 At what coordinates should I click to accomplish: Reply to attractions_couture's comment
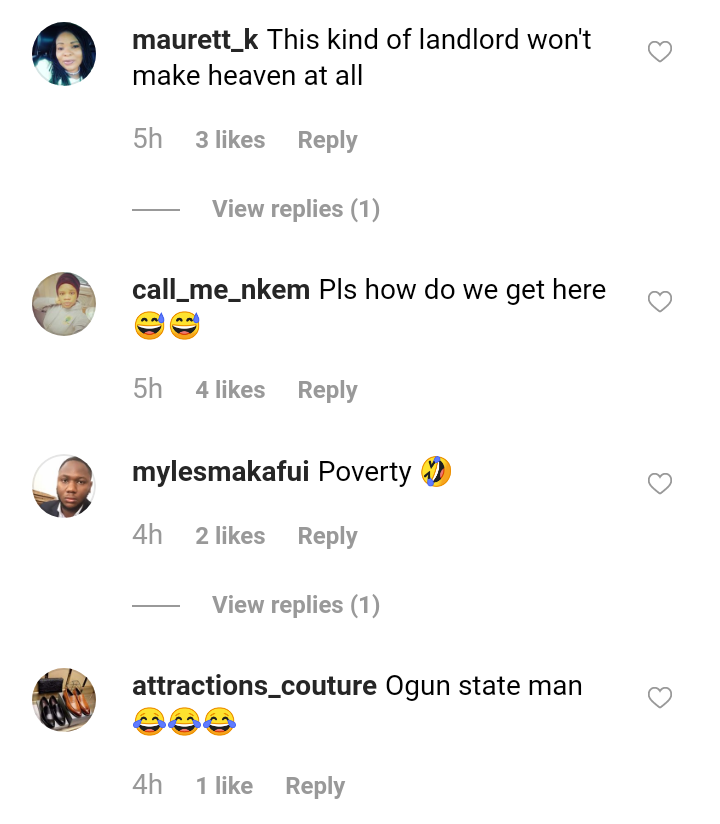click(x=315, y=787)
